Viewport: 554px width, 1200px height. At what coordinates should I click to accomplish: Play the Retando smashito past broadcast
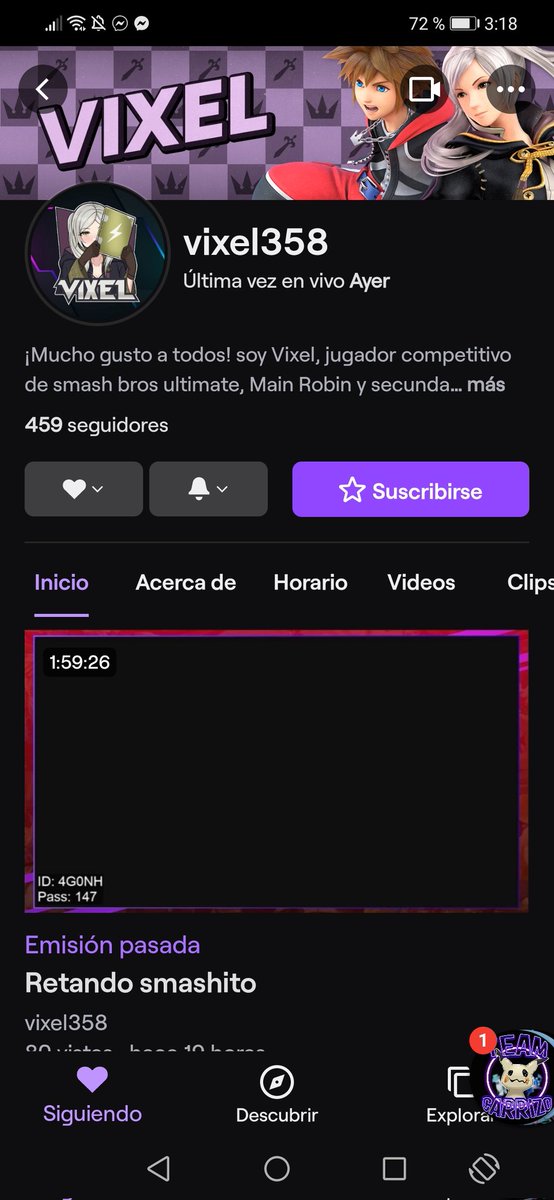tap(277, 771)
